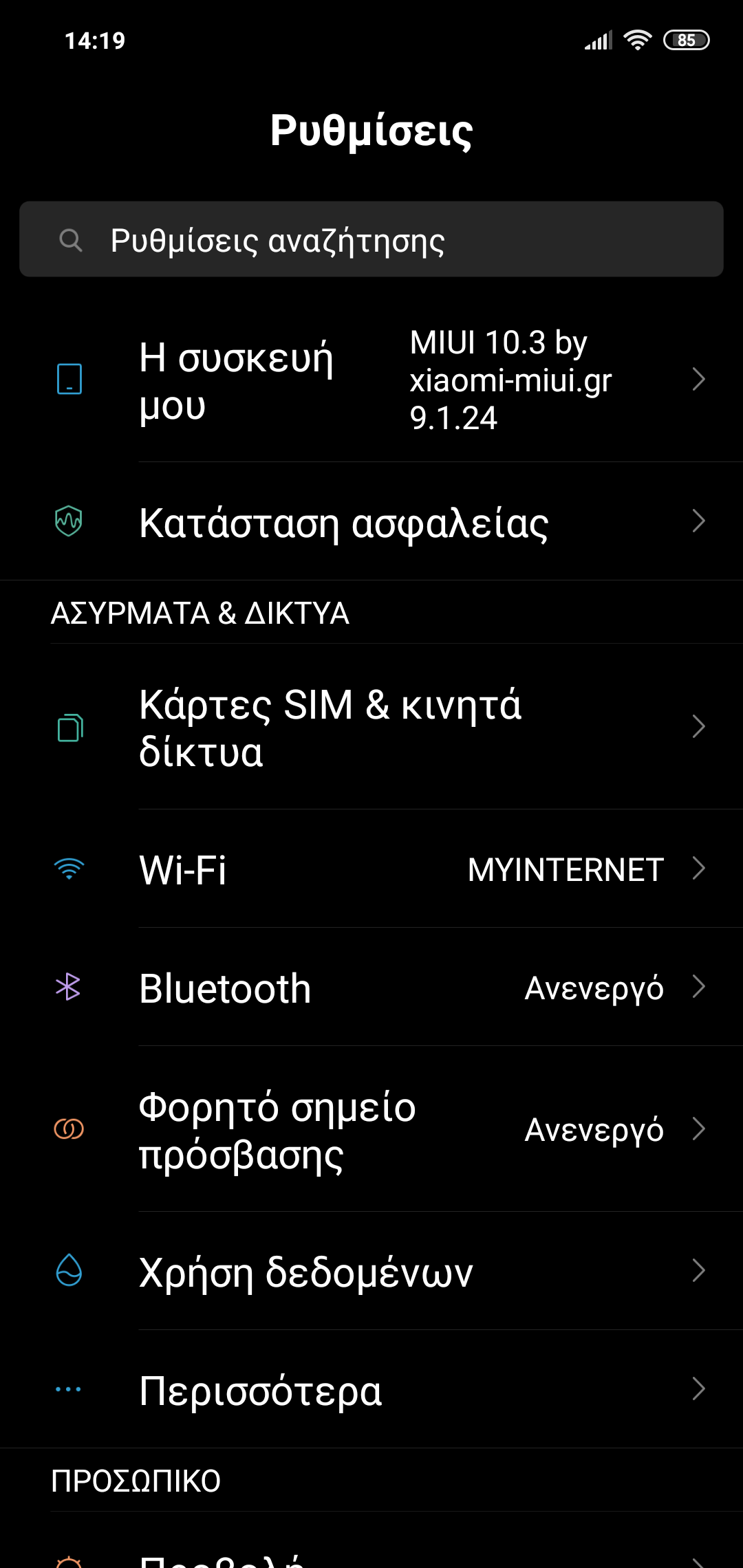This screenshot has width=743, height=1568.
Task: Open Η συσκευή μου device info
Action: click(371, 380)
